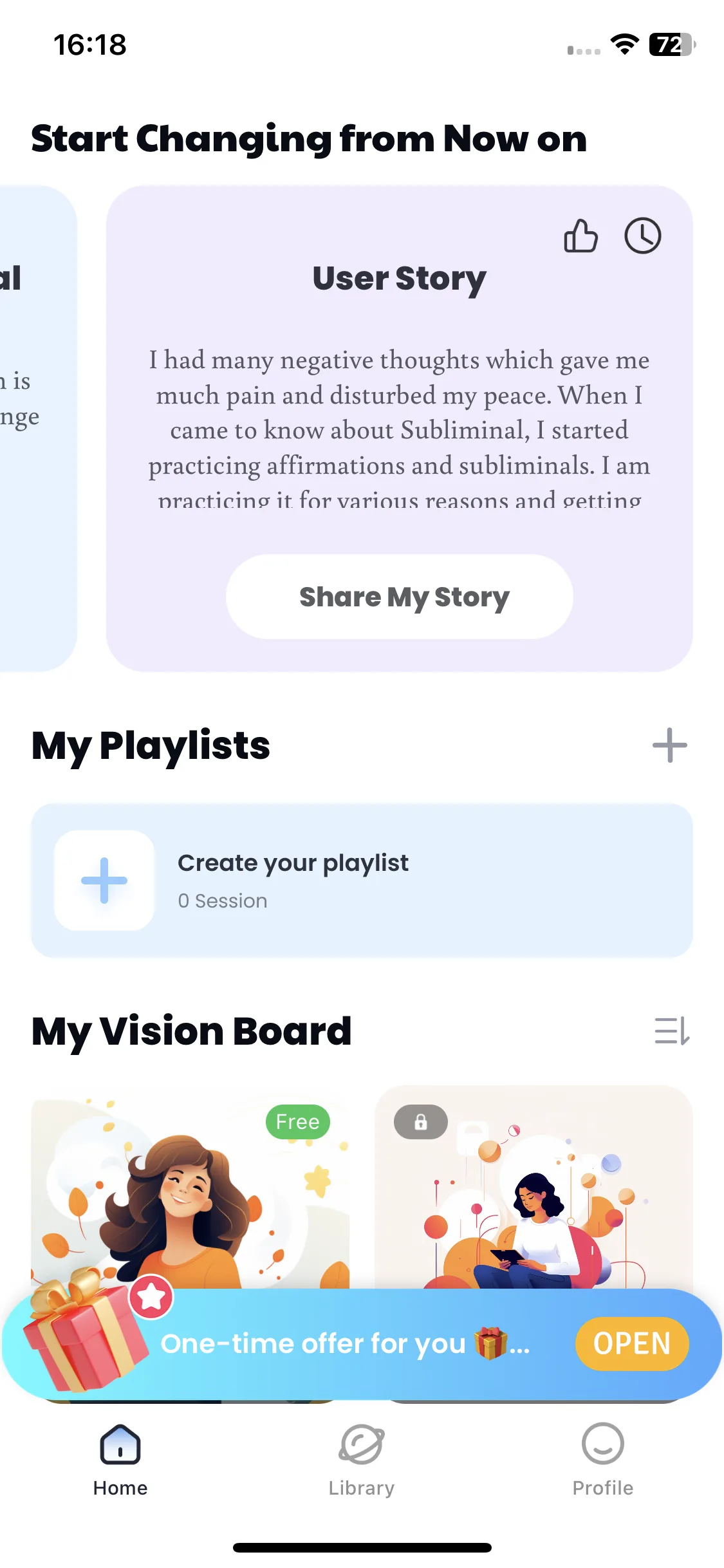The image size is (724, 1568).
Task: Open the Create your playlist card
Action: [362, 880]
